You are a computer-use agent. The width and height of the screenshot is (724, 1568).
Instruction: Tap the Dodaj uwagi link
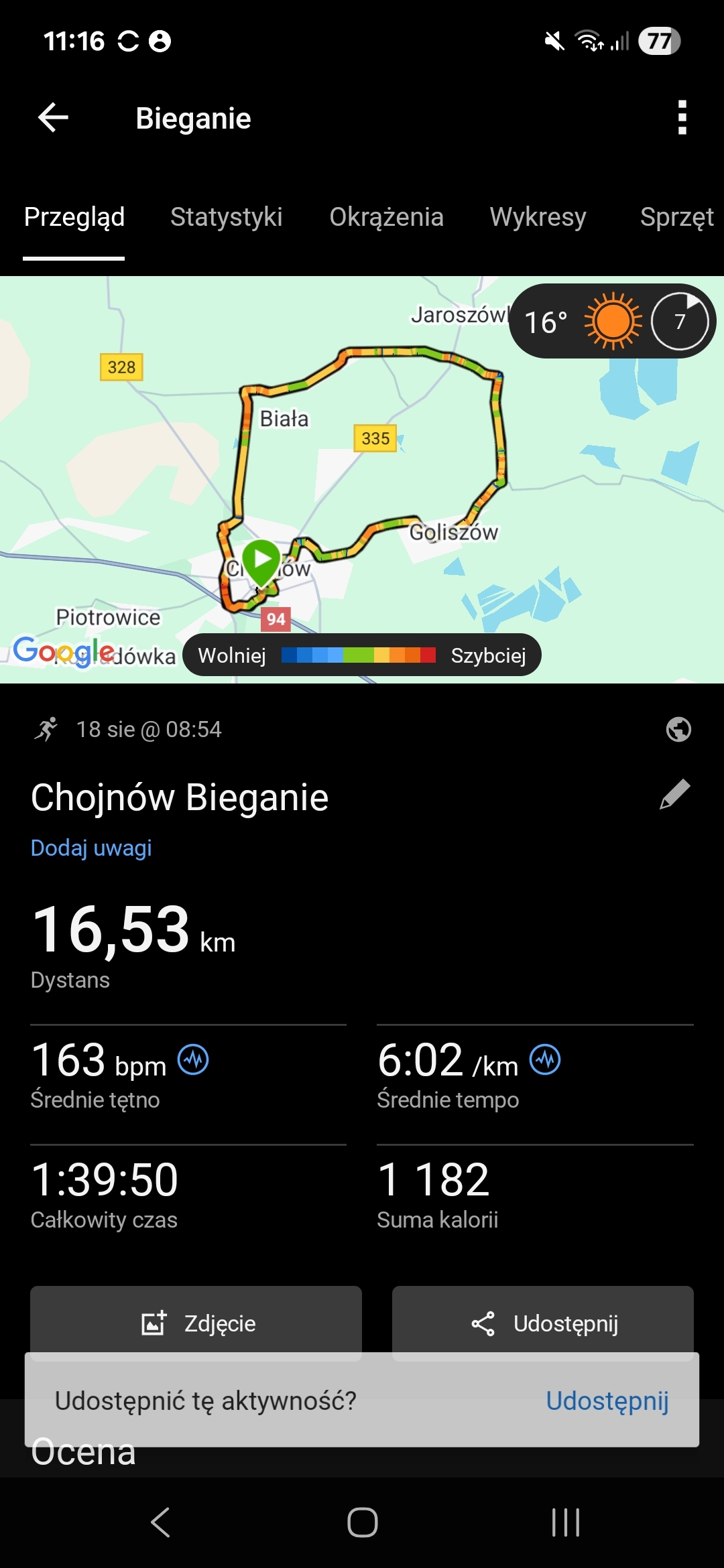91,848
